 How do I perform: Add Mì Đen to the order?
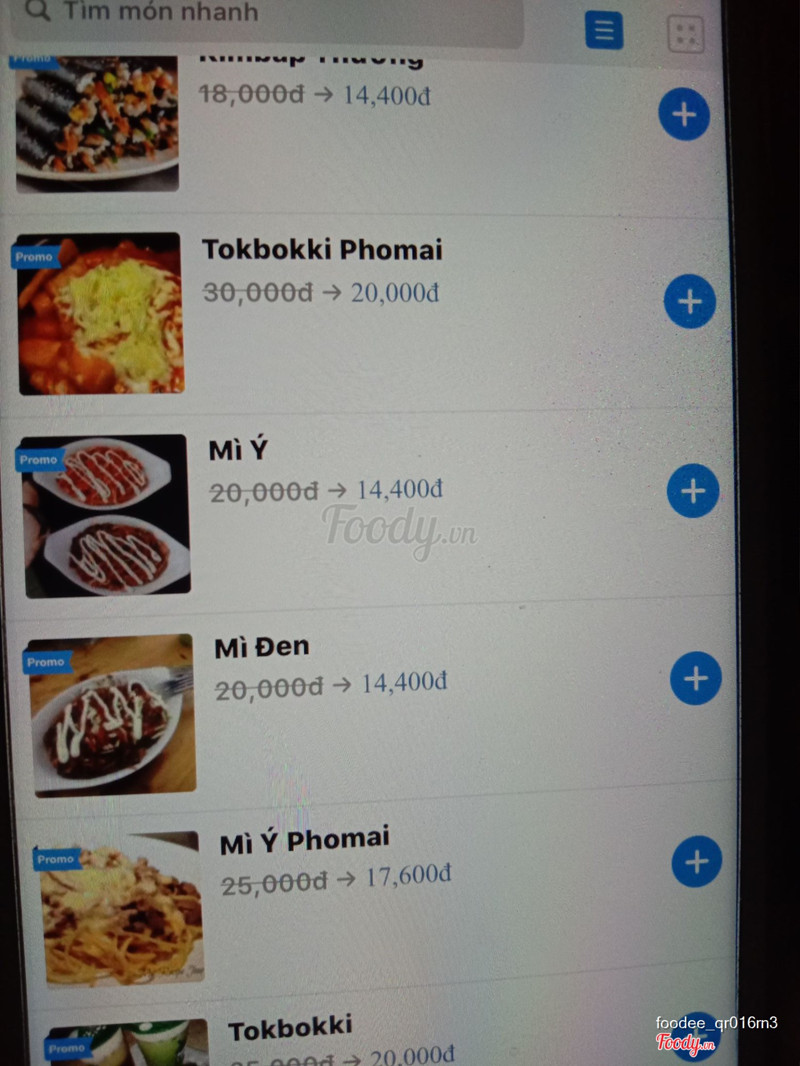point(696,678)
